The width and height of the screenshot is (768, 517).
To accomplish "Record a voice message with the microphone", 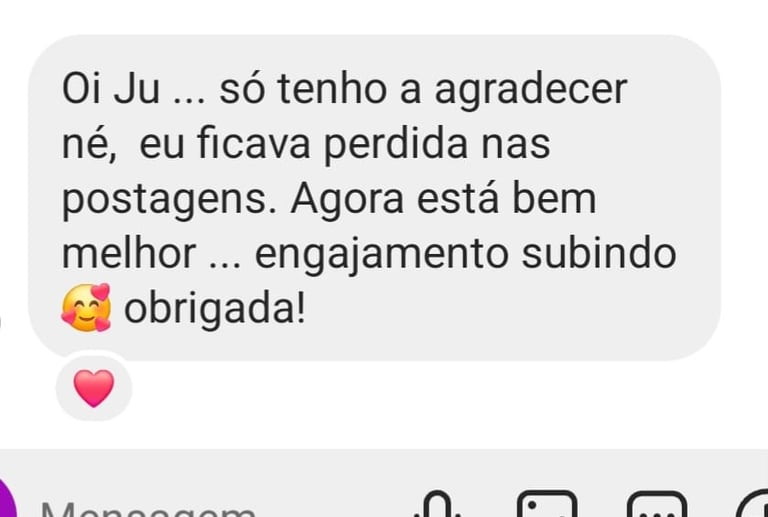I will point(436,506).
